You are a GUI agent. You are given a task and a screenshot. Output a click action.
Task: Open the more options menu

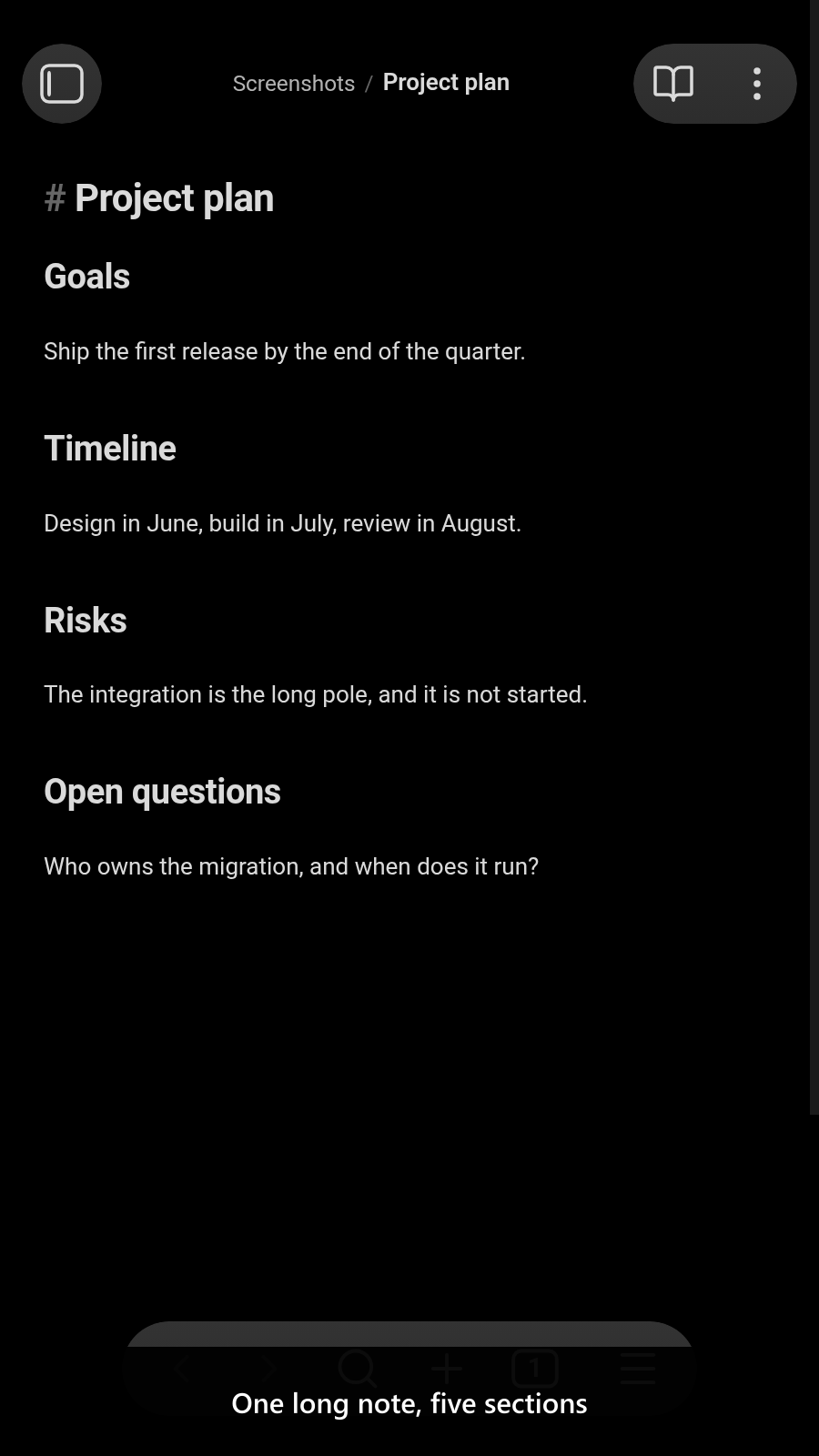click(757, 84)
